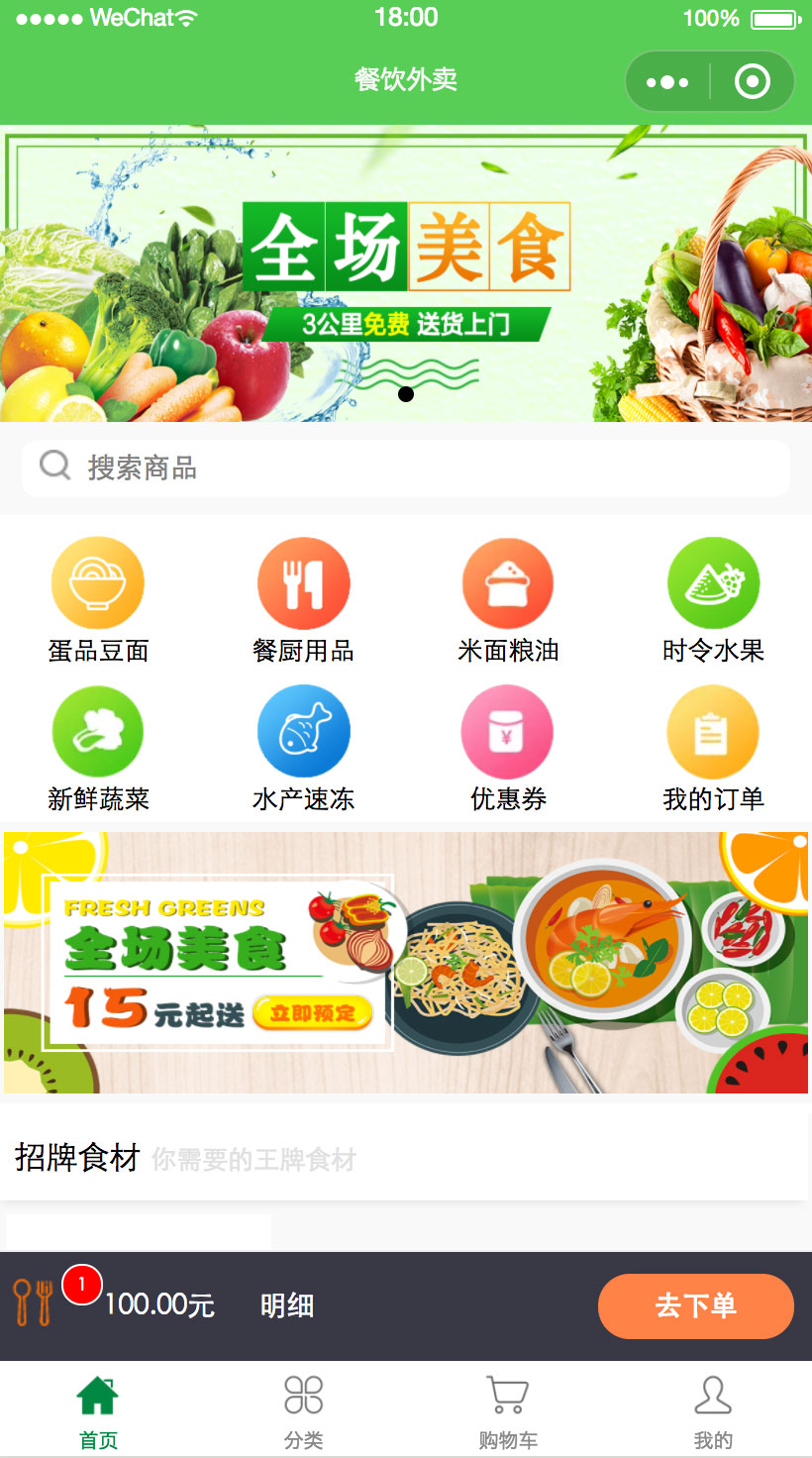The height and width of the screenshot is (1458, 812).
Task: Tap the 搜索商品 search box
Action: (406, 468)
